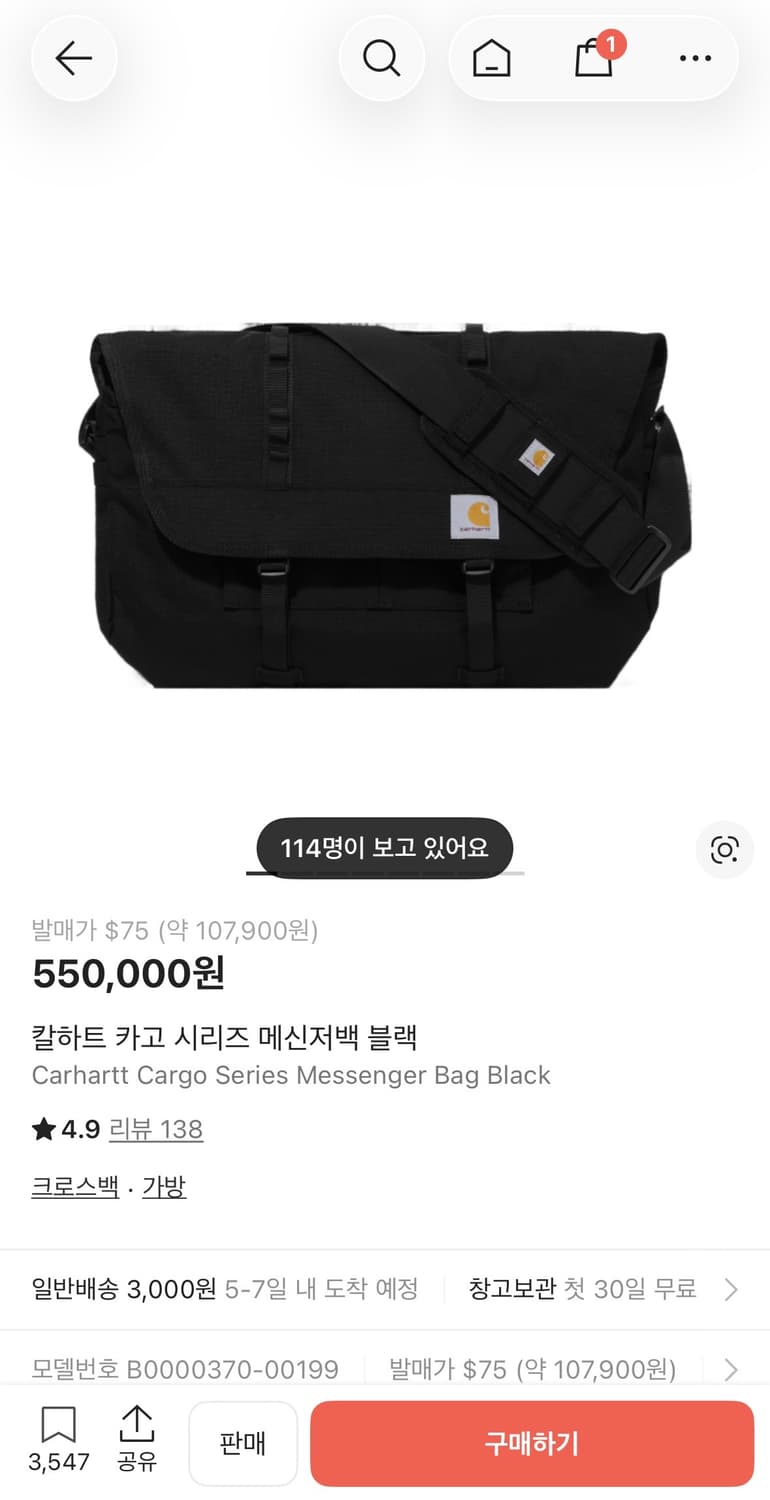Open the more options ellipsis menu
This screenshot has width=770, height=1500.
(694, 58)
